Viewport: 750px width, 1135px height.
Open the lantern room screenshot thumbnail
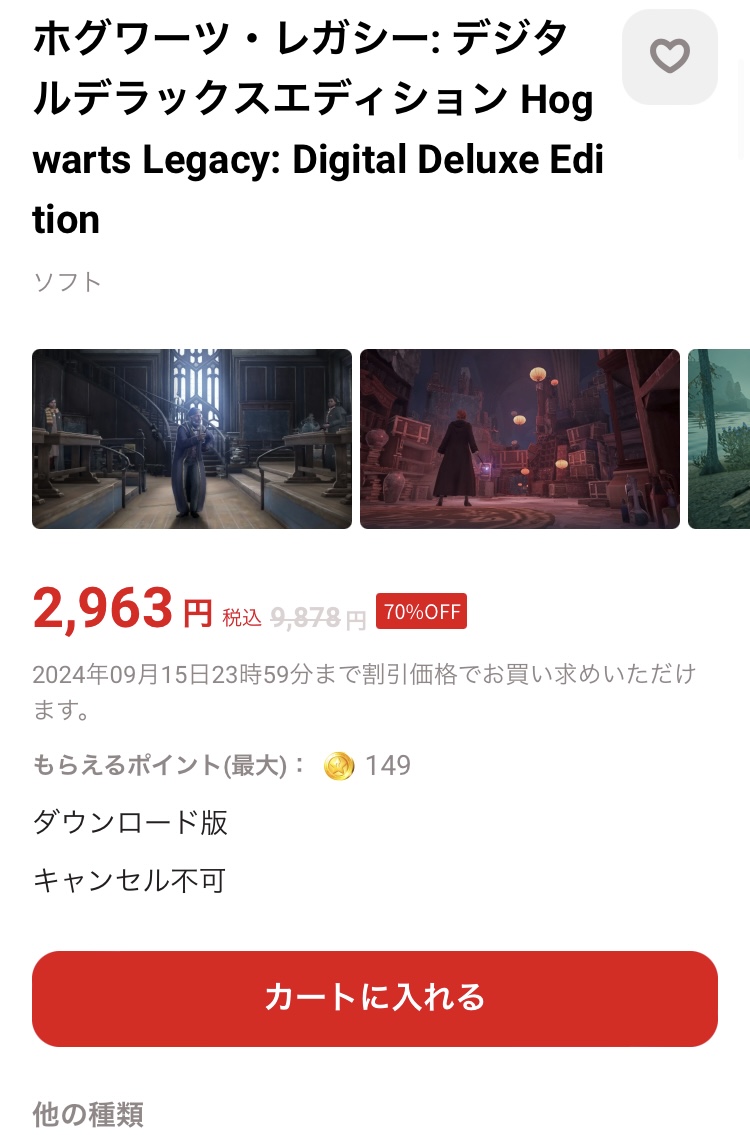(x=519, y=439)
